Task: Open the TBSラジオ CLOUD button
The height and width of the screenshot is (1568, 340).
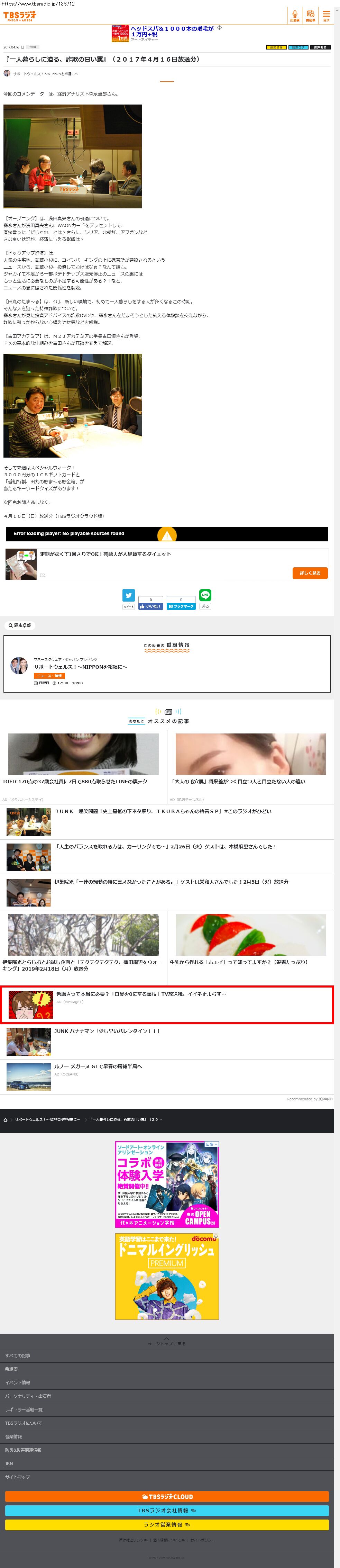Action: coord(167,1496)
